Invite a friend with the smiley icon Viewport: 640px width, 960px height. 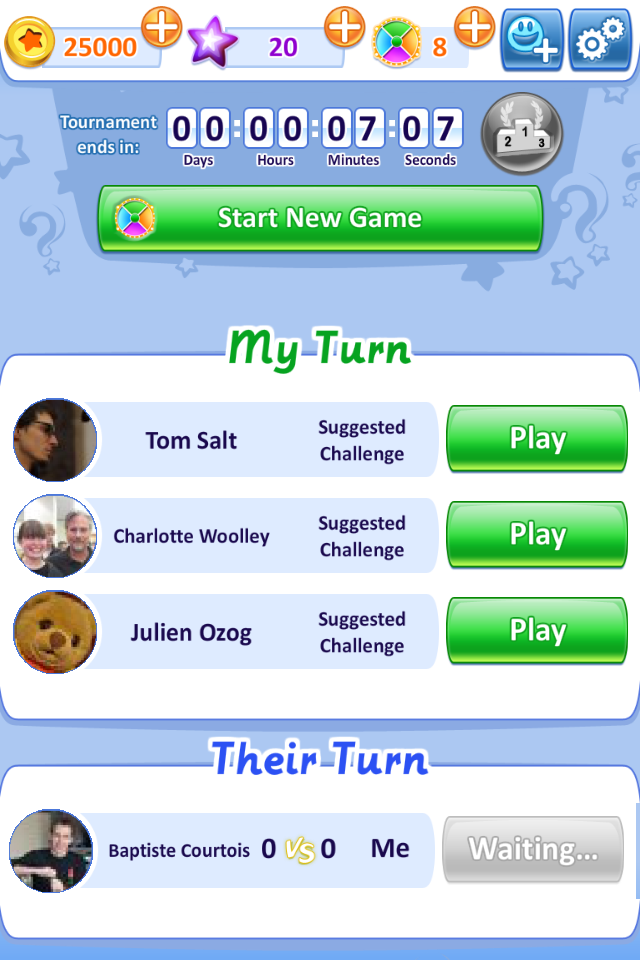(531, 40)
